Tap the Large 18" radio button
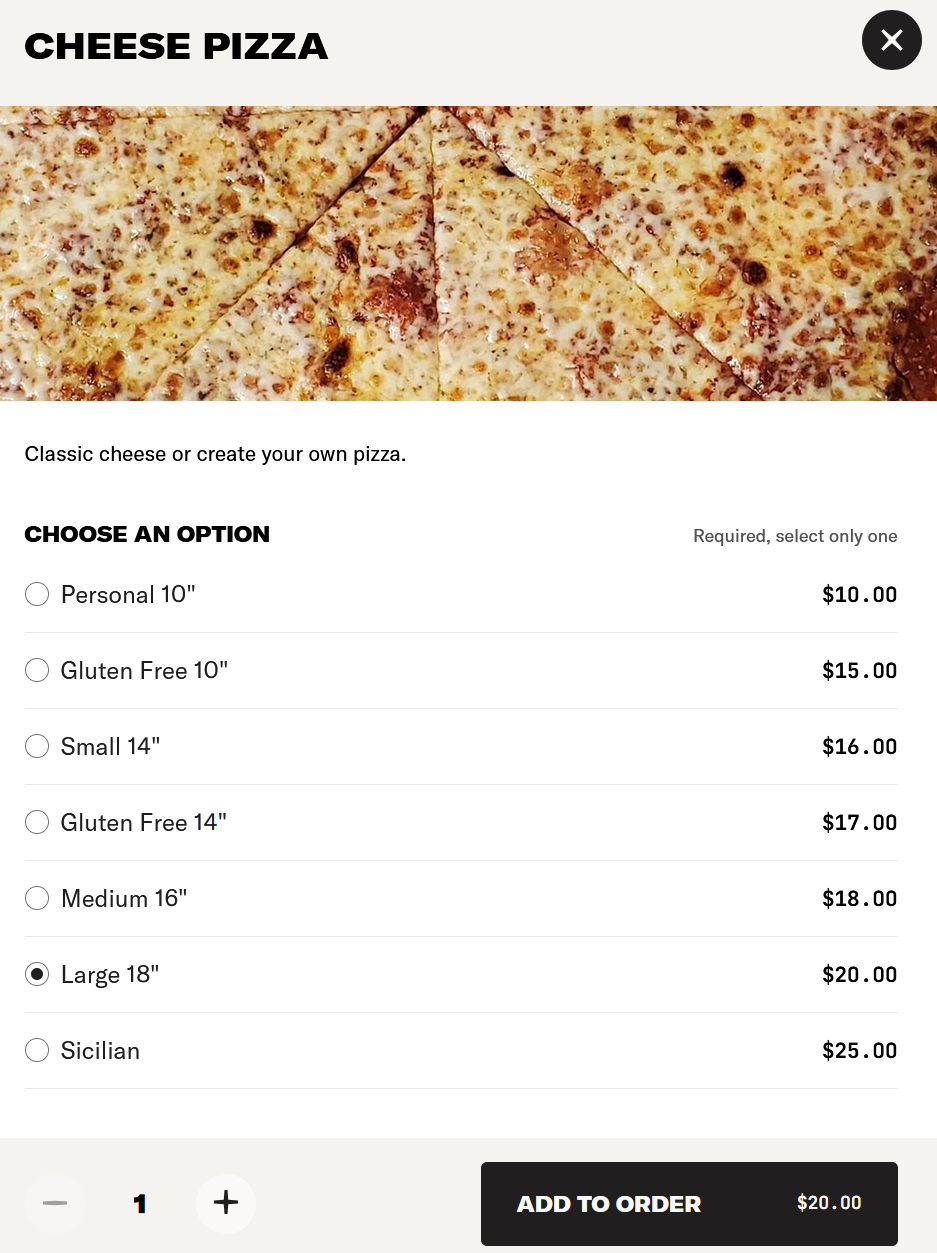The image size is (937, 1253). (37, 975)
